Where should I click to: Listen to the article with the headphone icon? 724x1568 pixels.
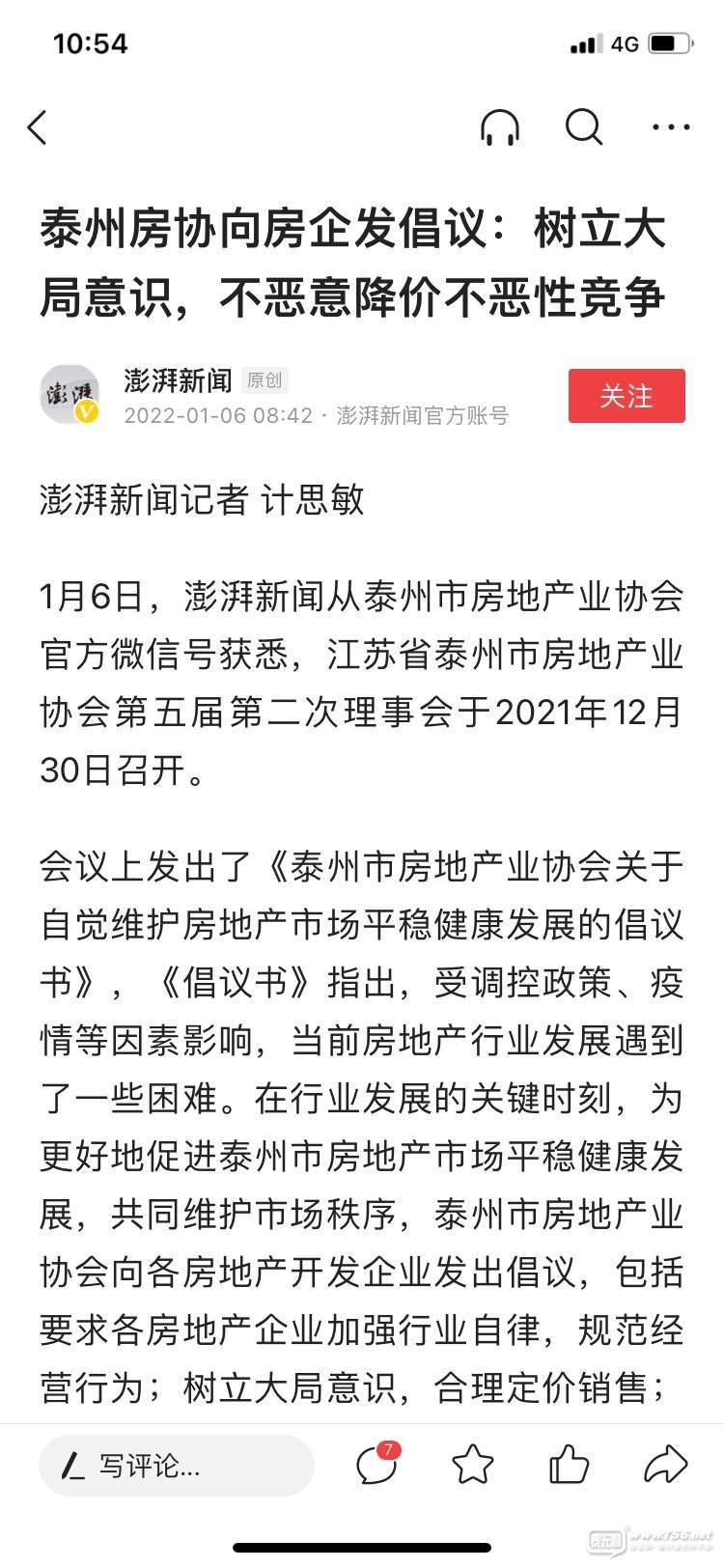tap(499, 127)
